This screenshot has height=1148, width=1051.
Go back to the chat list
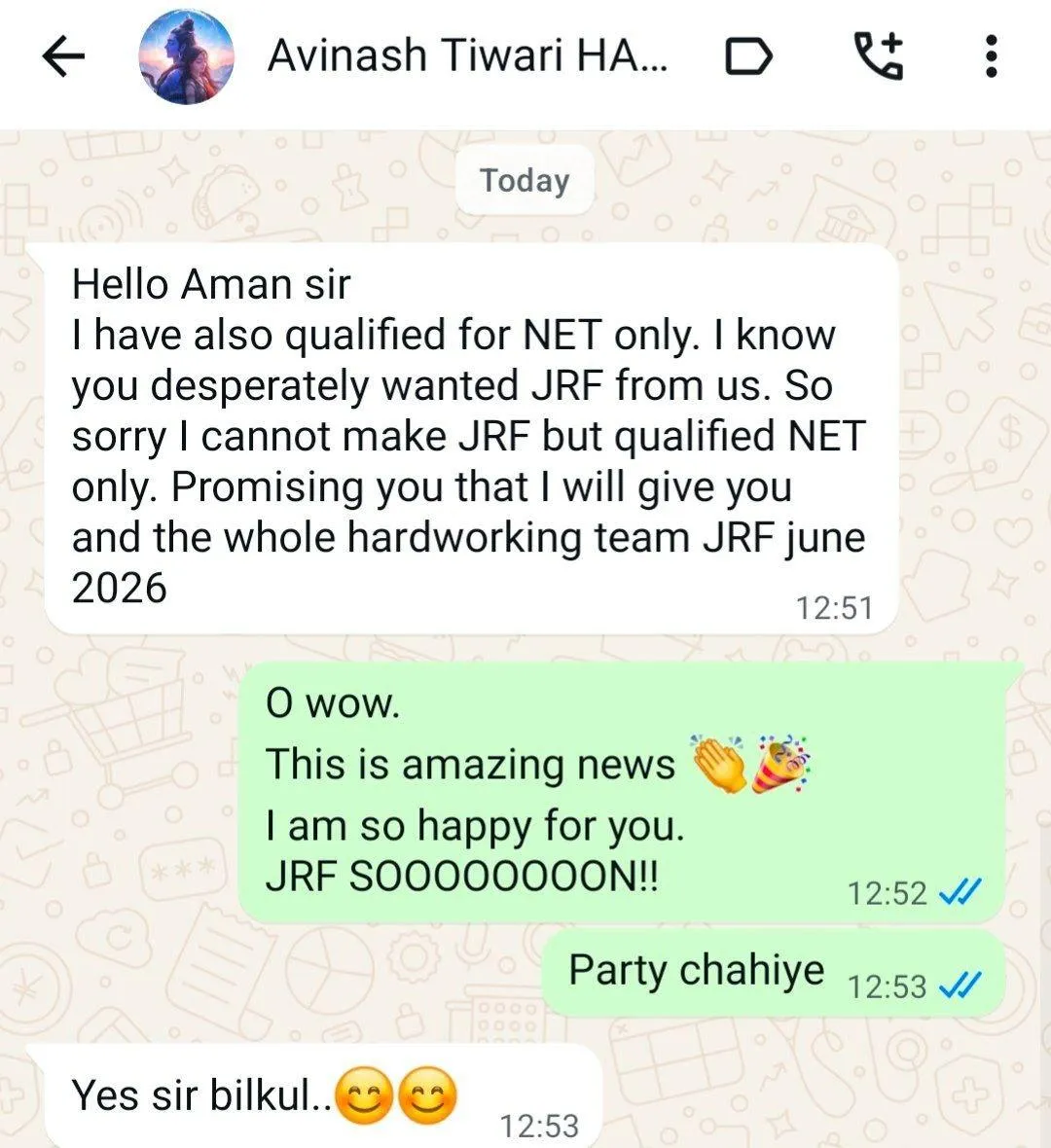pos(63,57)
